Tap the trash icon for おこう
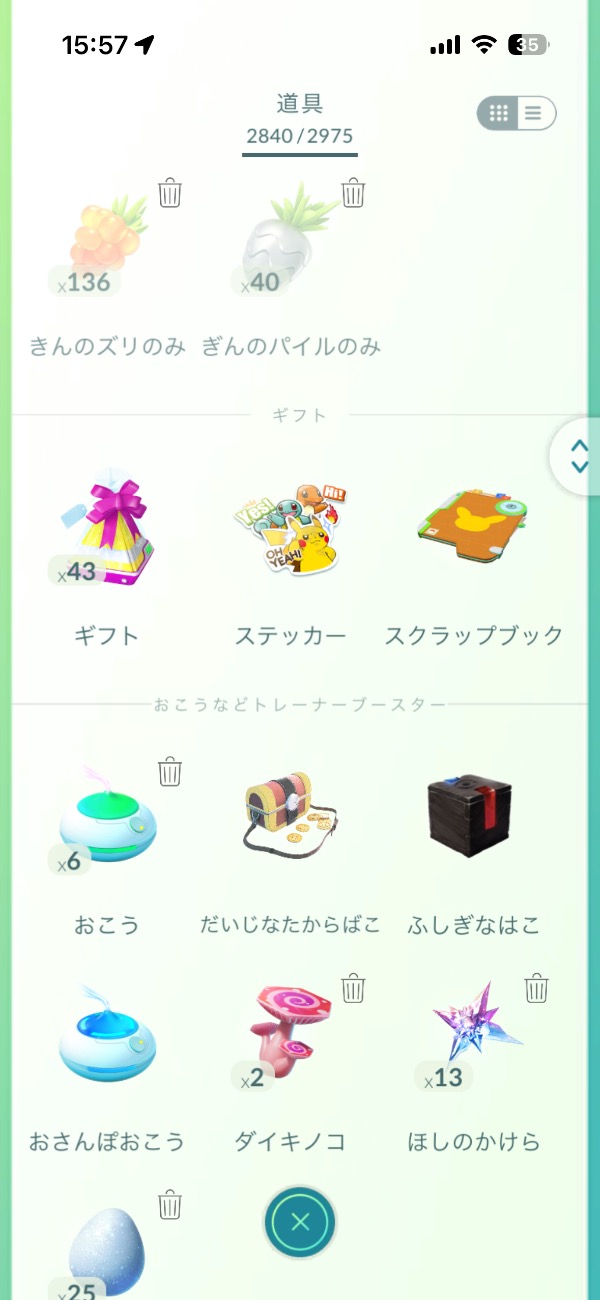The image size is (600, 1300). pyautogui.click(x=170, y=772)
